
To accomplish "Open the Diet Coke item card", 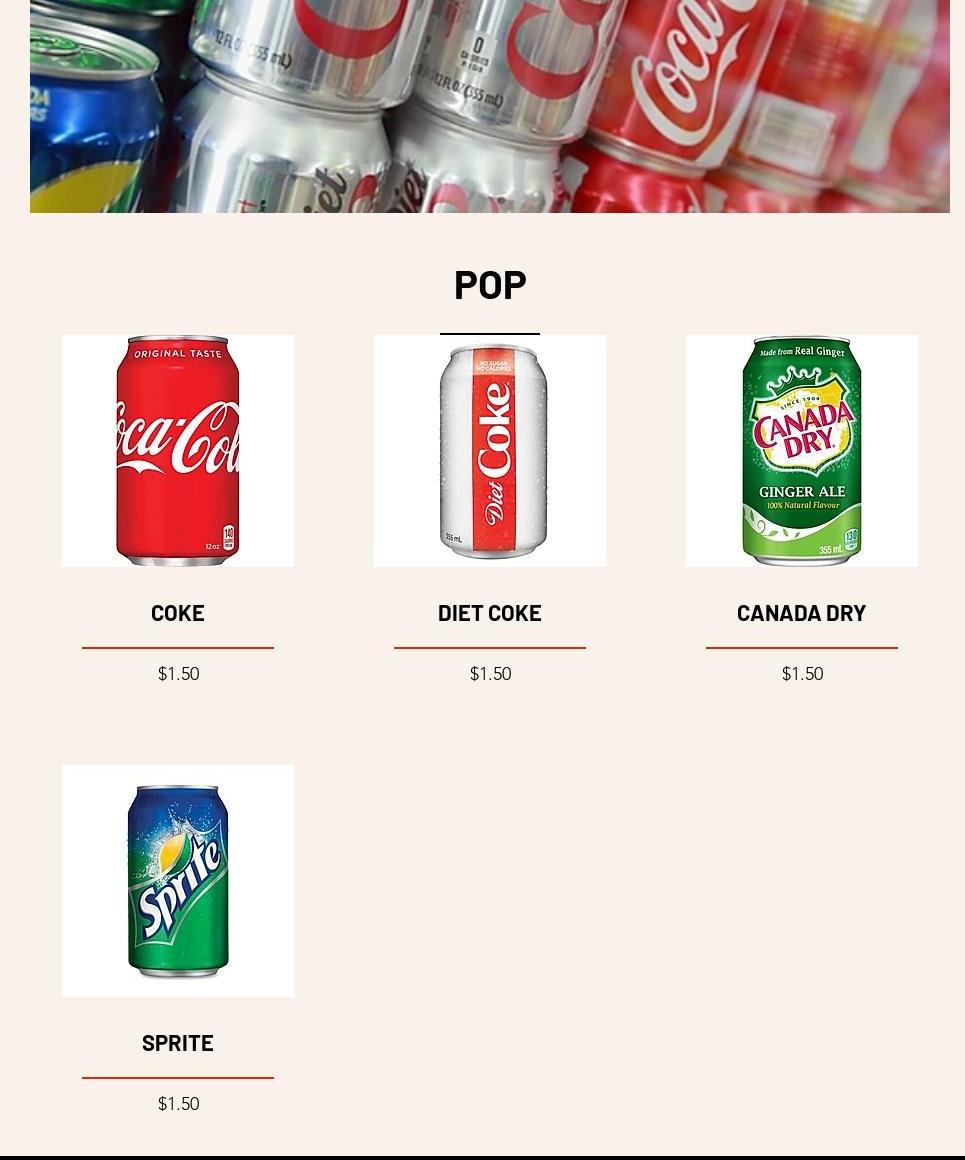I will pyautogui.click(x=490, y=451).
